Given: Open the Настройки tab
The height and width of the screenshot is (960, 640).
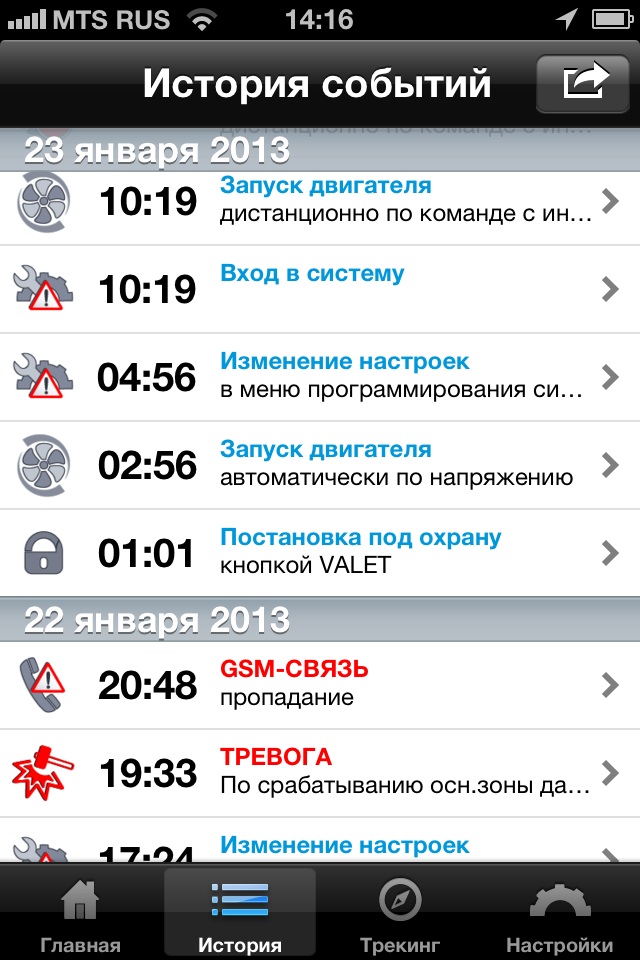Looking at the screenshot, I should tap(560, 915).
